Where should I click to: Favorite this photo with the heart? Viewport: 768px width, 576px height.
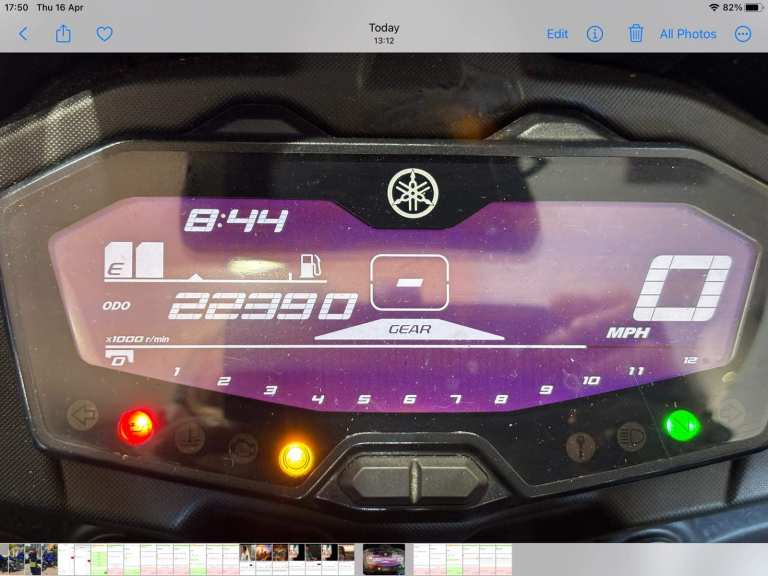tap(104, 34)
